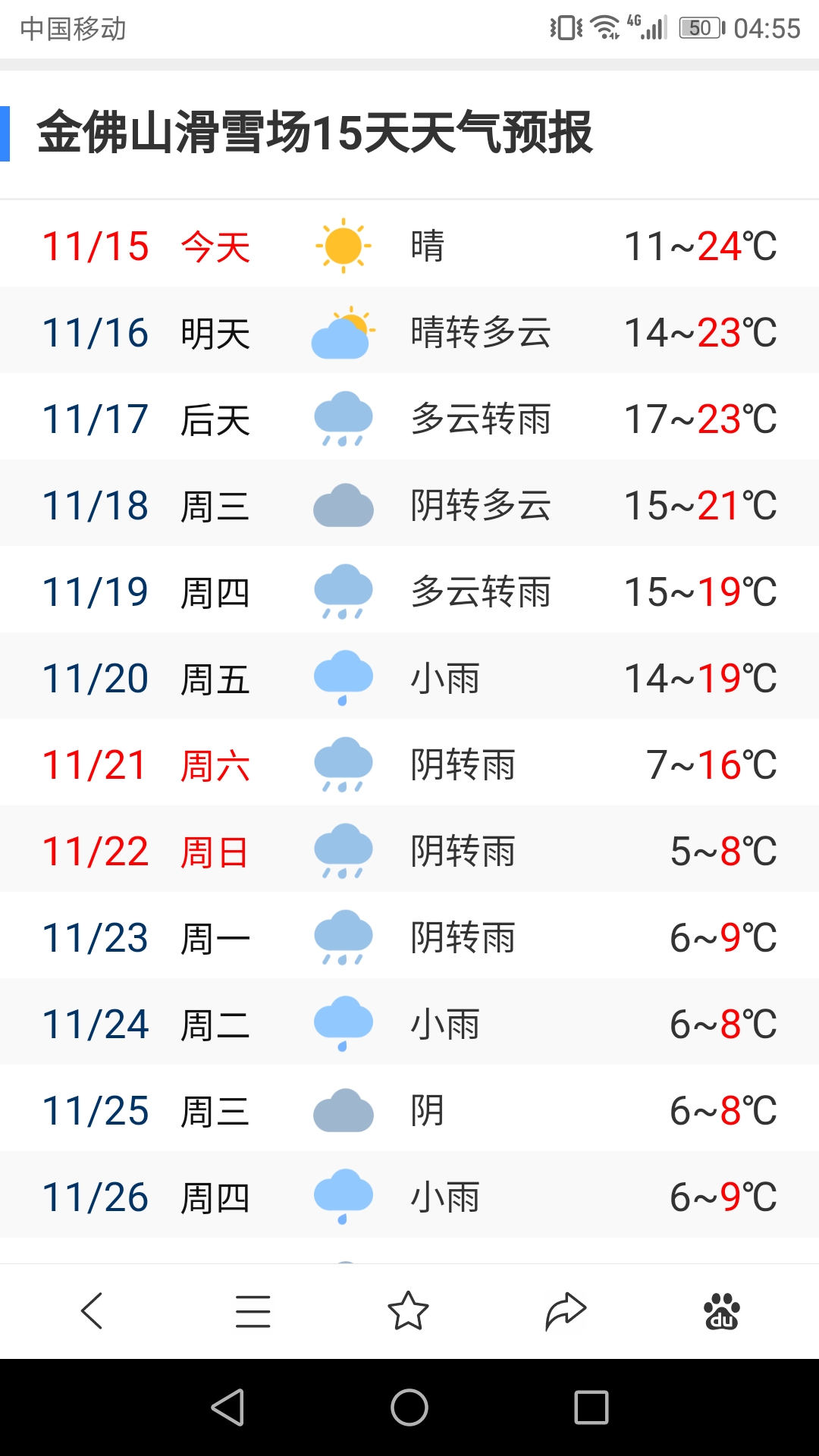Open recent apps with the square button
This screenshot has width=819, height=1456.
point(591,1407)
